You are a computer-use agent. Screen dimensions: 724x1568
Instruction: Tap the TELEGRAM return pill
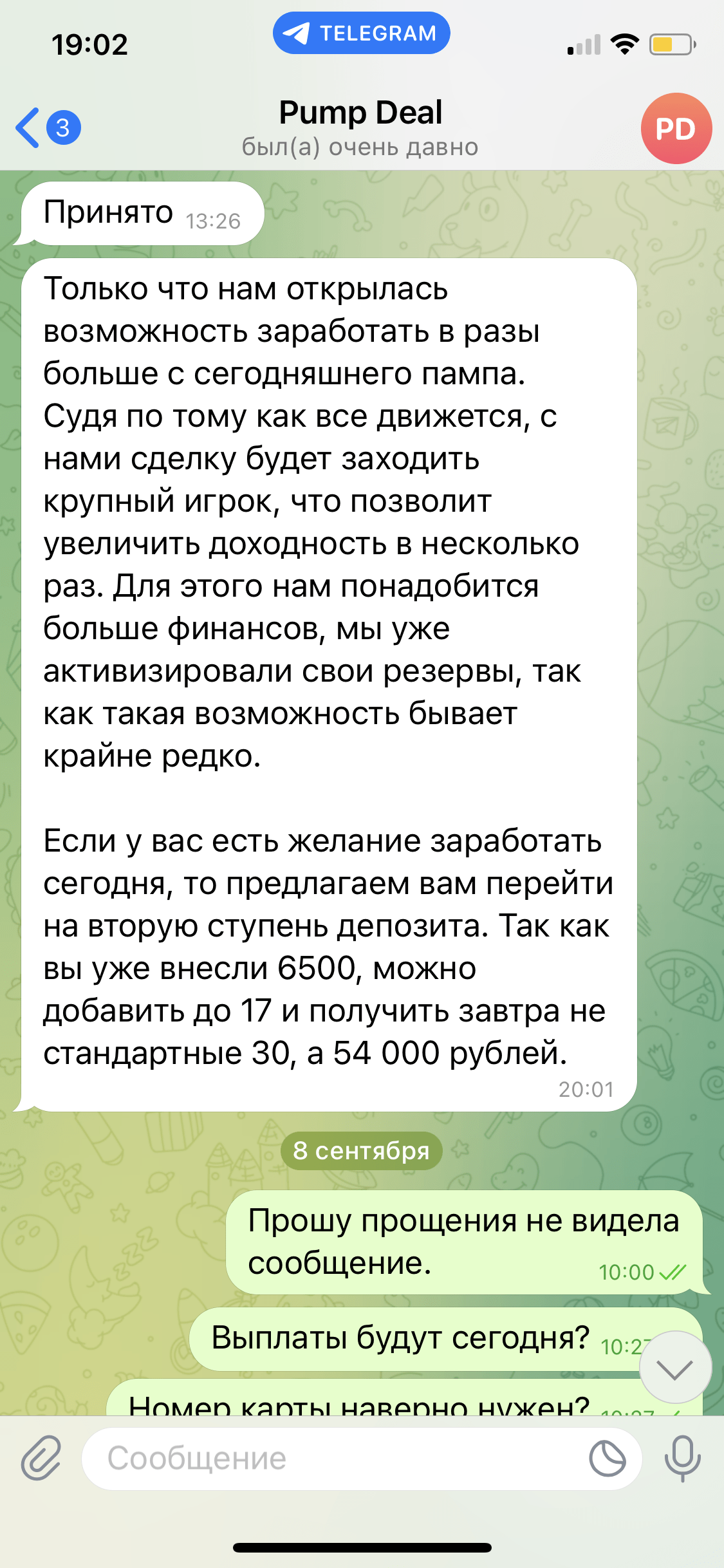coord(361,33)
